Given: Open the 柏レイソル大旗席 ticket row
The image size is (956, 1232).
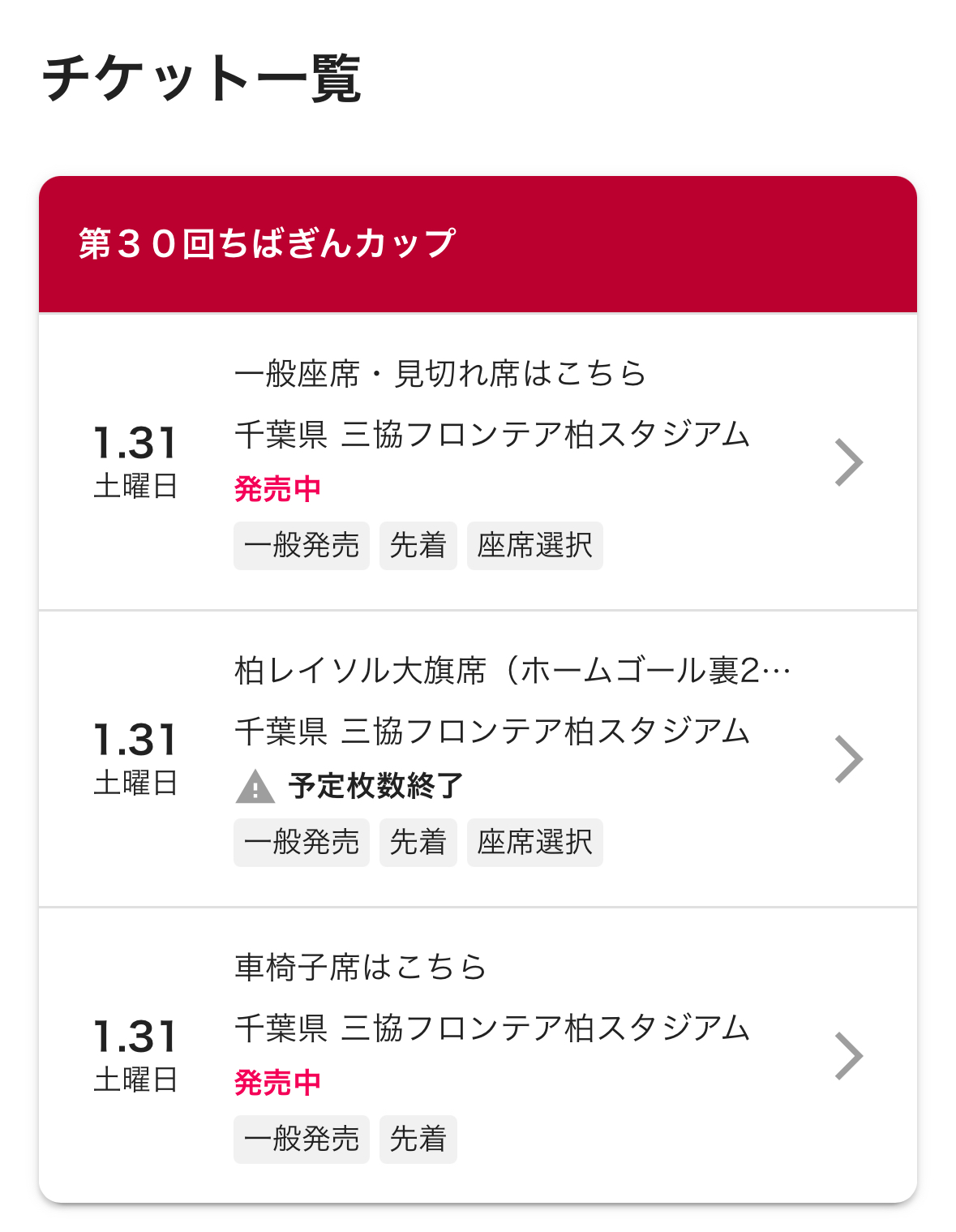Looking at the screenshot, I should (478, 758).
